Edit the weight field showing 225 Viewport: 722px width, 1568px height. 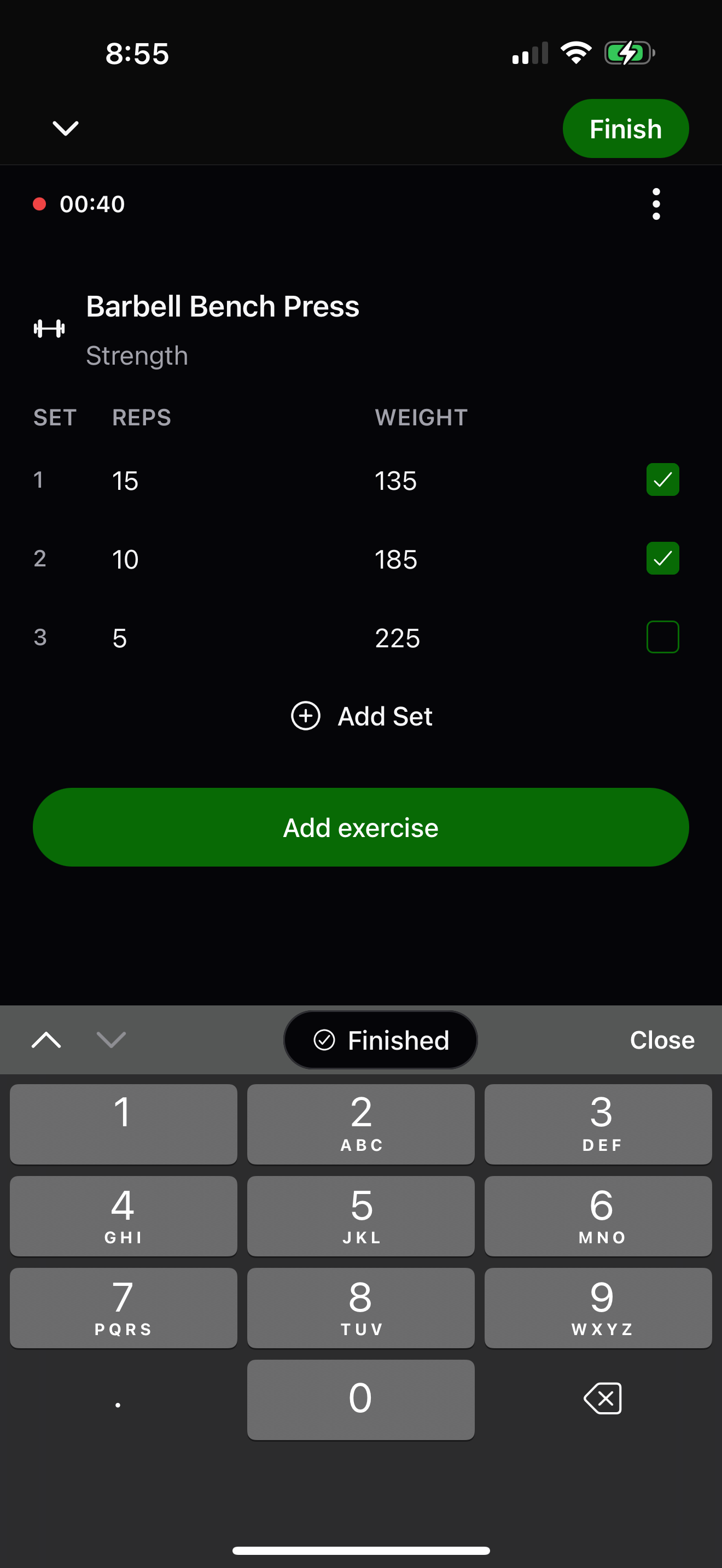(x=397, y=638)
